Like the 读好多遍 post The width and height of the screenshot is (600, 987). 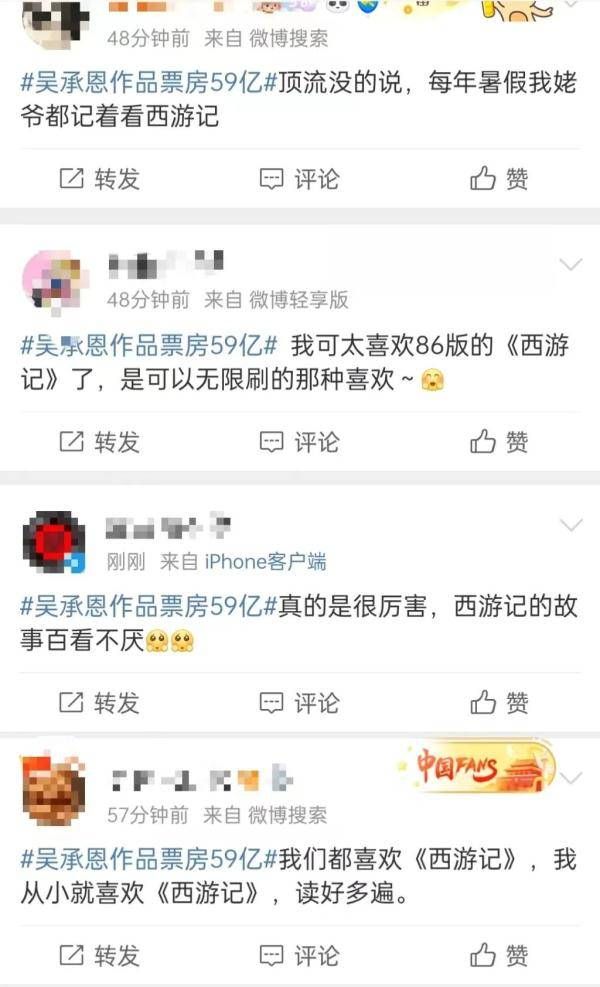coord(499,955)
